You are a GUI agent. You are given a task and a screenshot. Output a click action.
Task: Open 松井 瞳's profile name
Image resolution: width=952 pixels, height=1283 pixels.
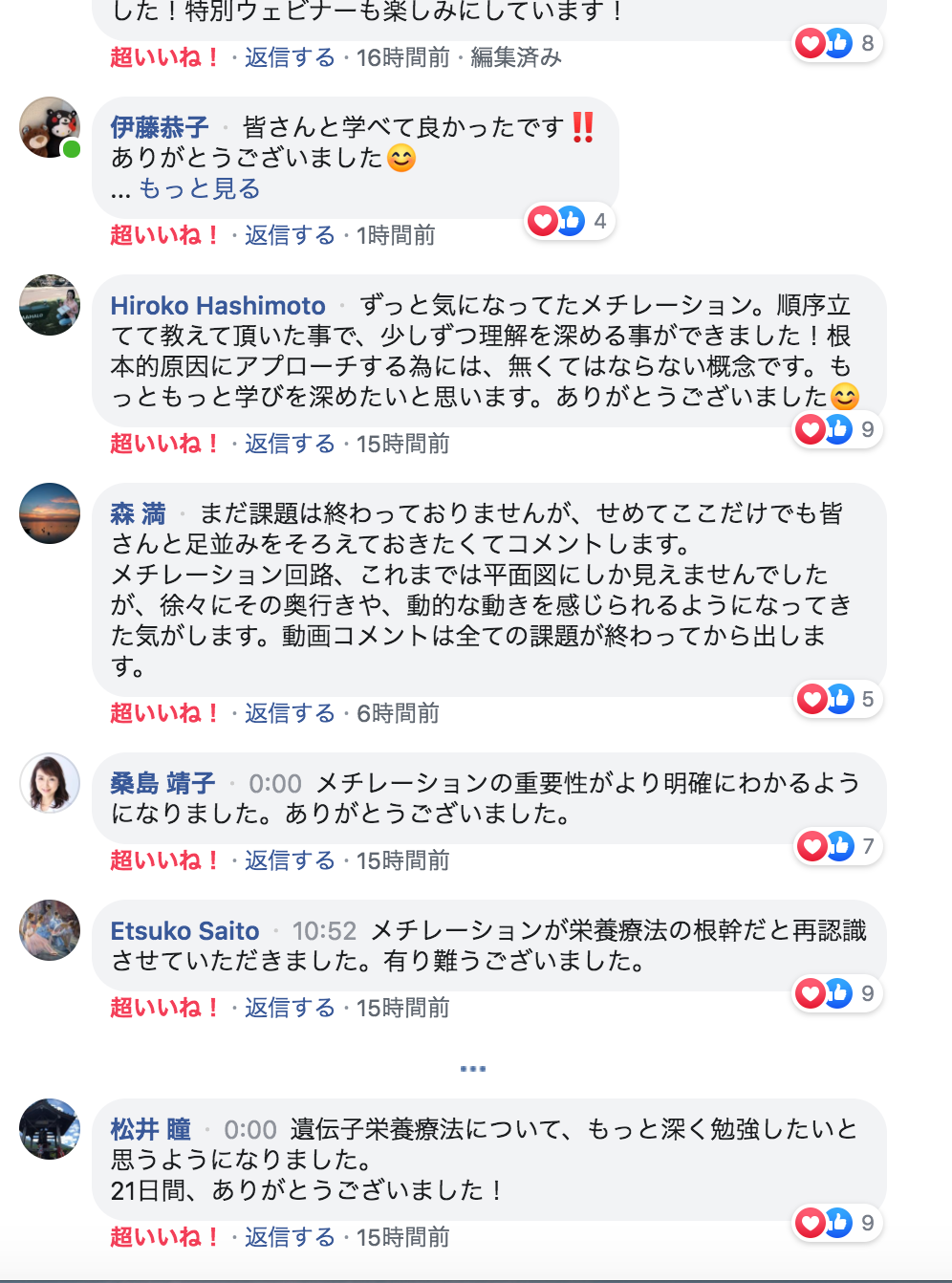click(151, 1130)
